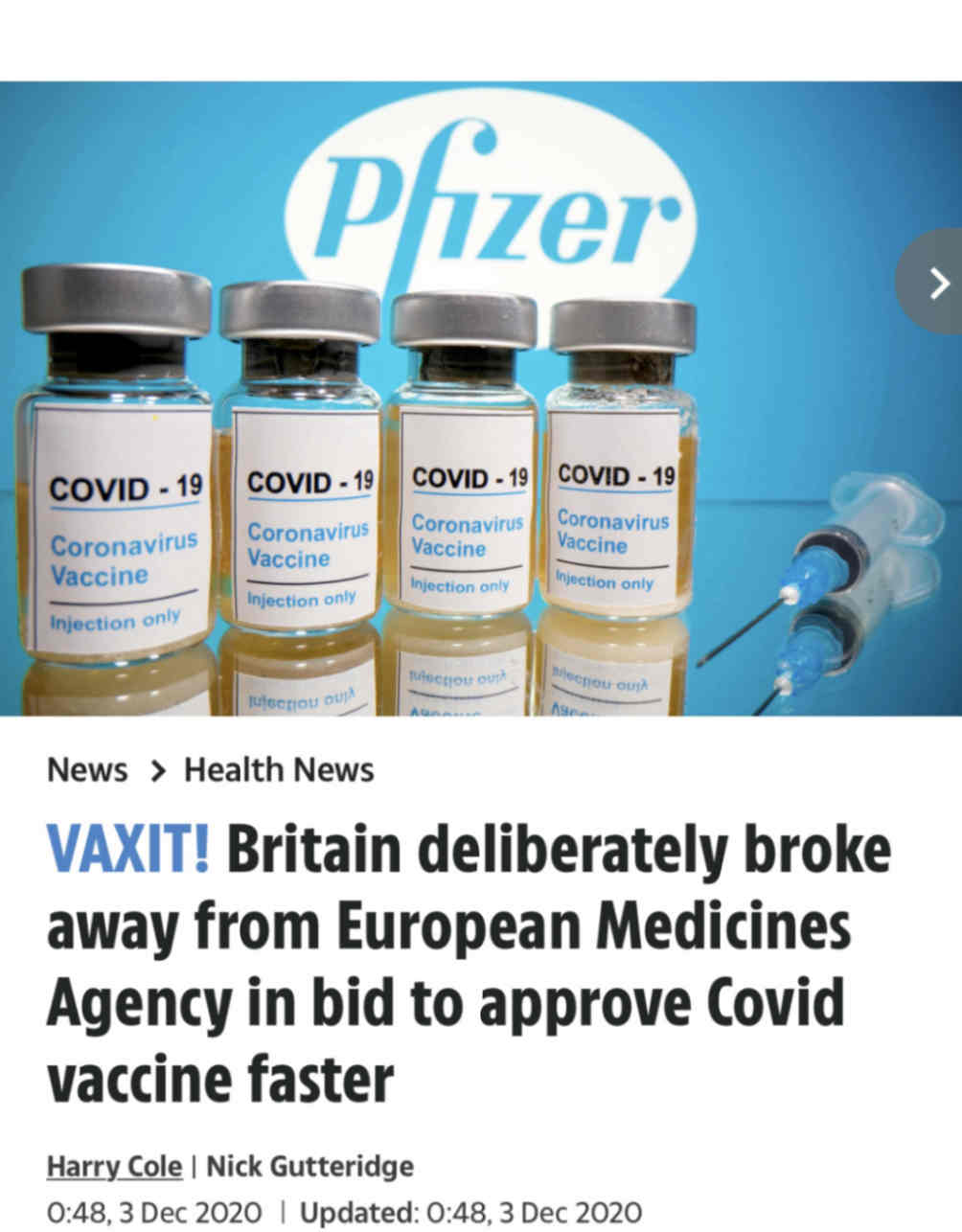Go to the News section breadcrumb
962x1232 pixels.
click(x=86, y=769)
